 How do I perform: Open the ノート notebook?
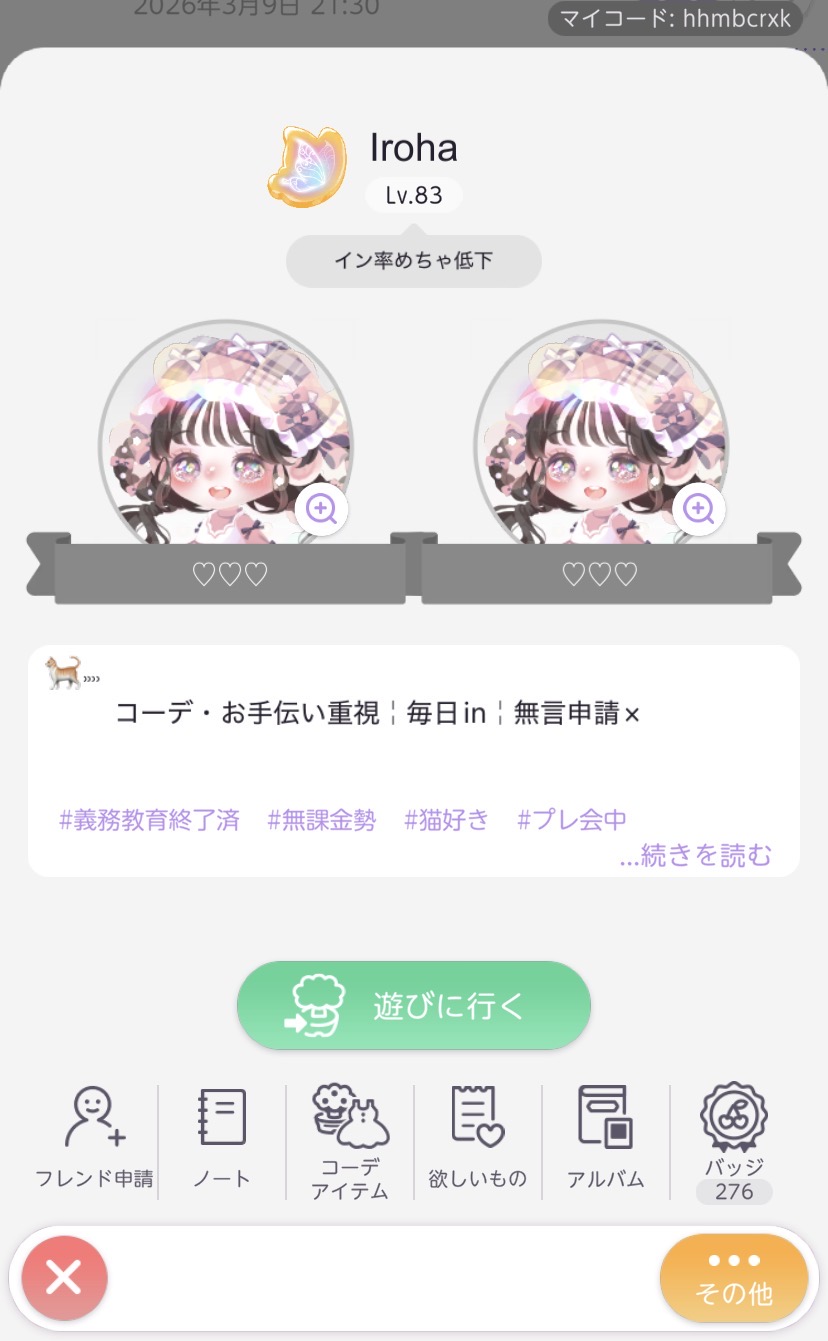click(x=222, y=1140)
